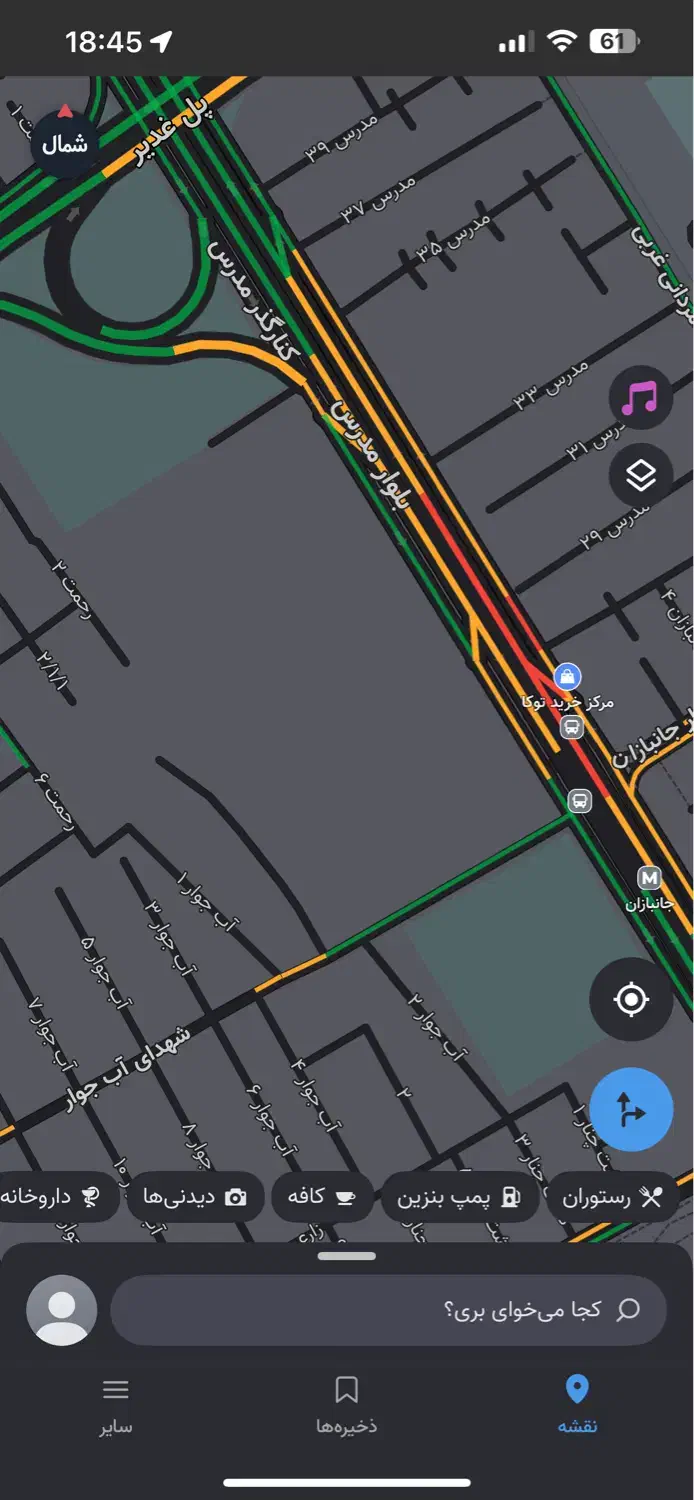Select the پمپ بنزین (gas station) chip
The width and height of the screenshot is (694, 1500).
pyautogui.click(x=460, y=1197)
